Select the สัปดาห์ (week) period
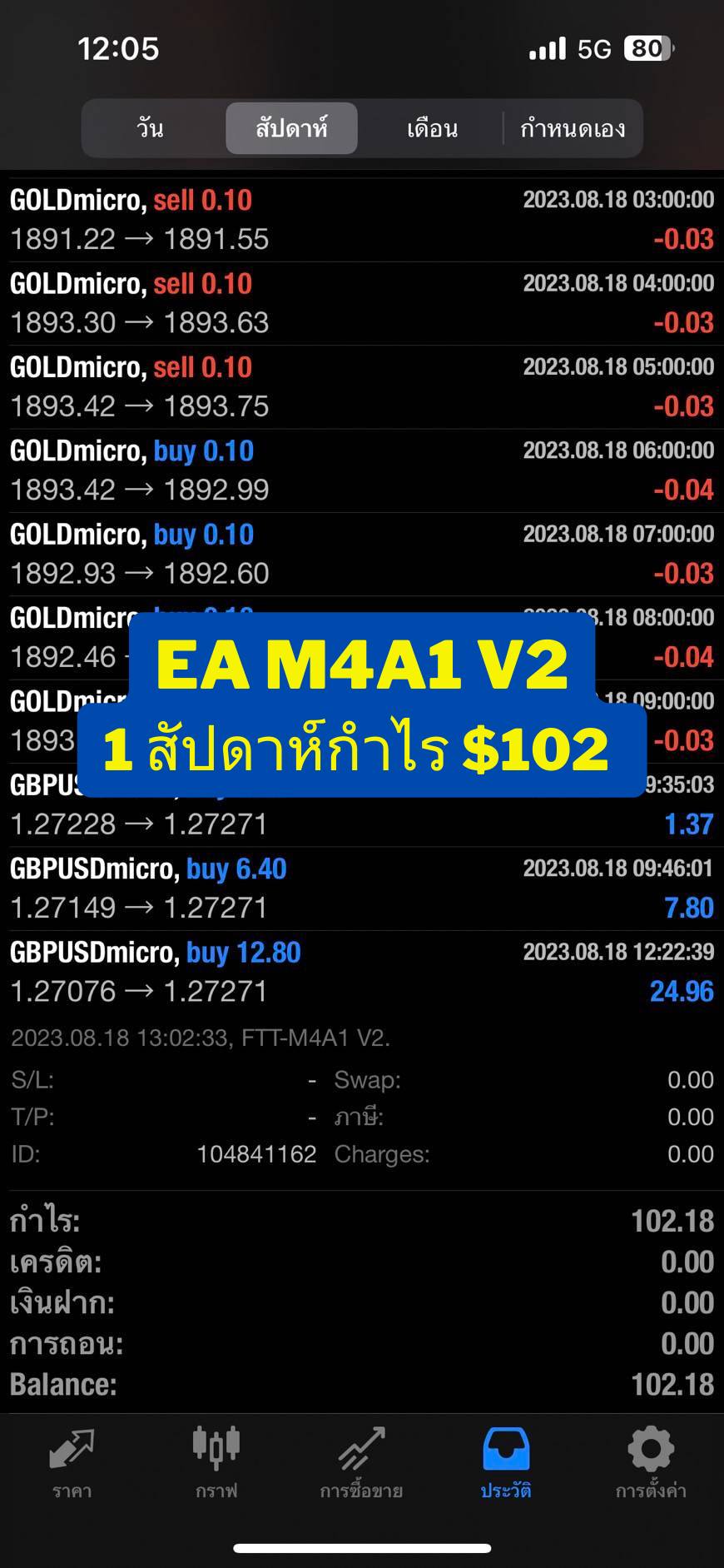 [x=291, y=128]
